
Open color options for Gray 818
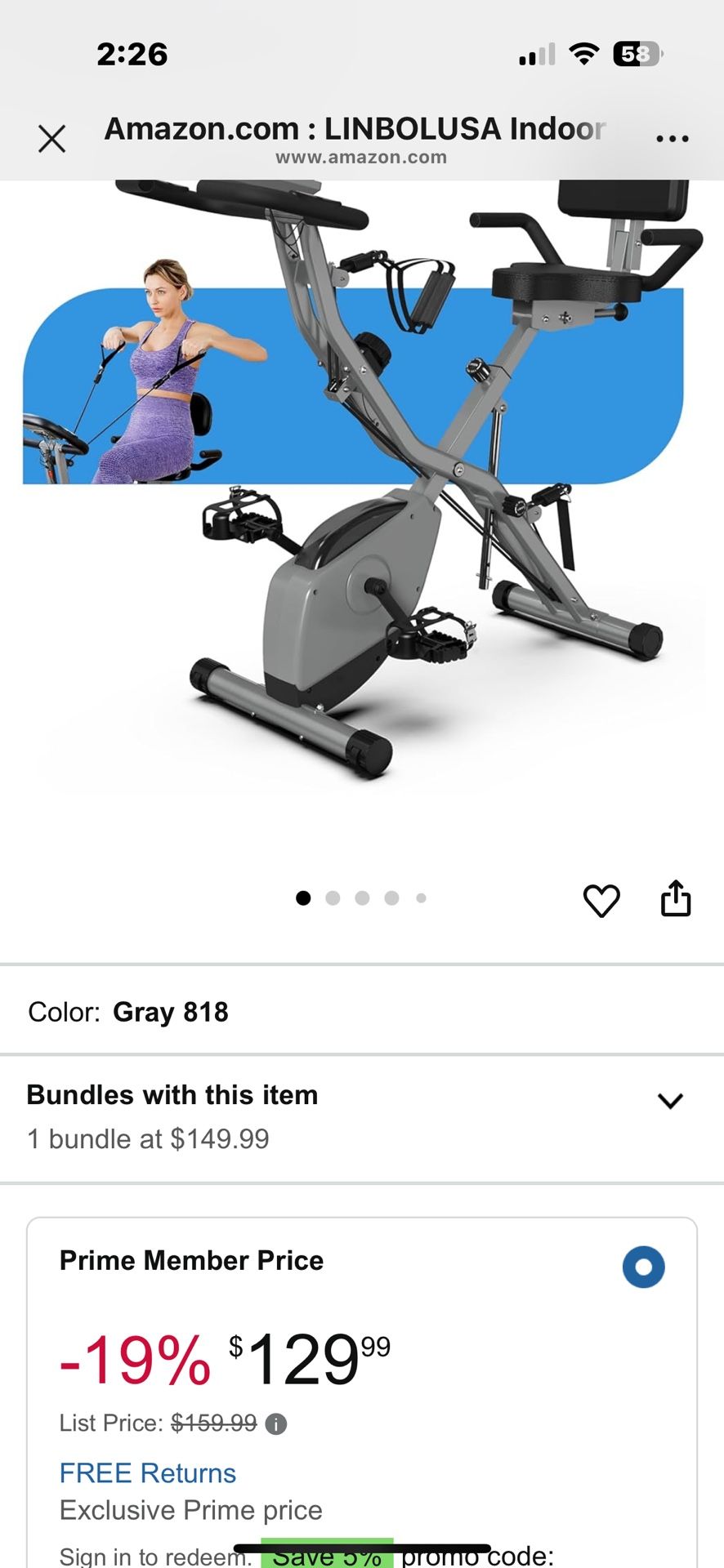(x=171, y=1012)
